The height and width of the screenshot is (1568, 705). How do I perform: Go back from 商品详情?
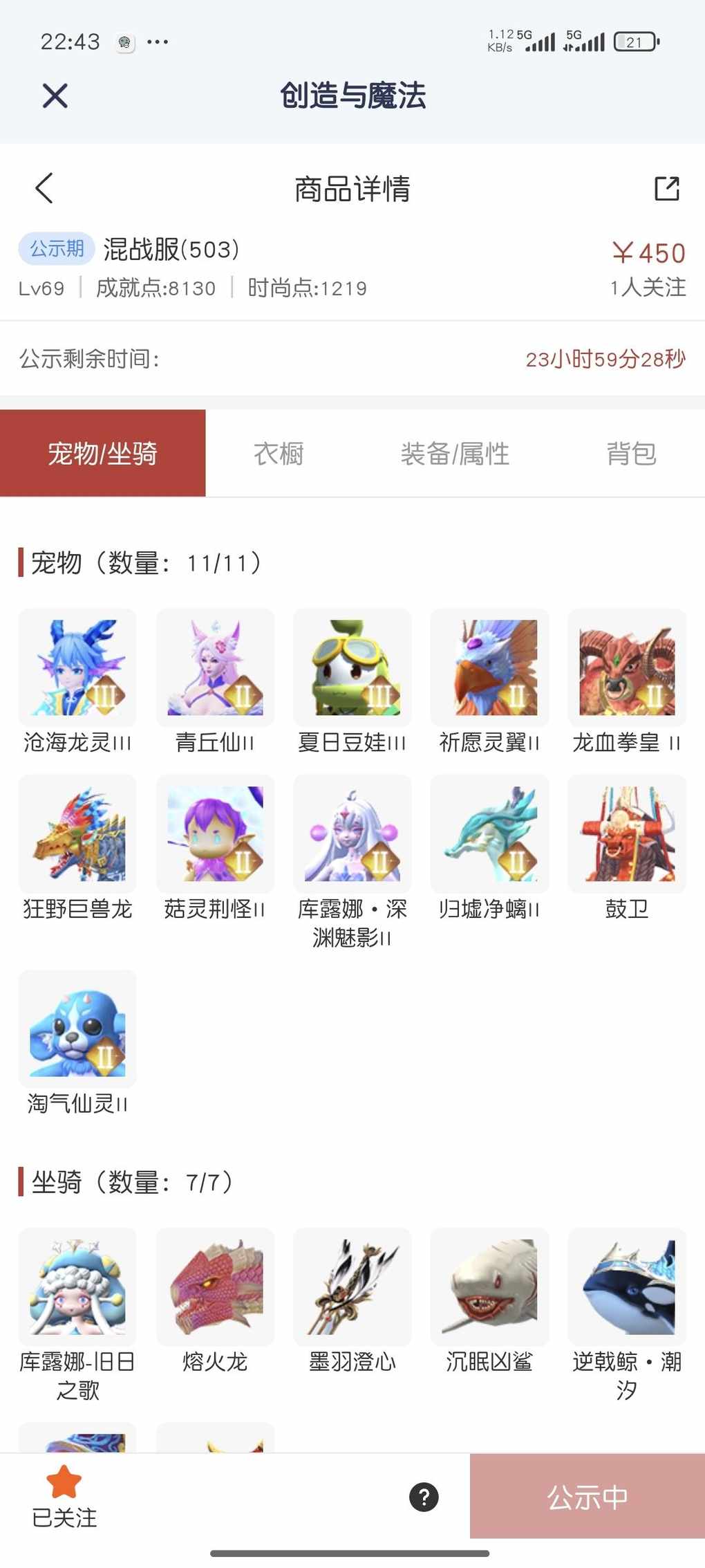tap(44, 188)
